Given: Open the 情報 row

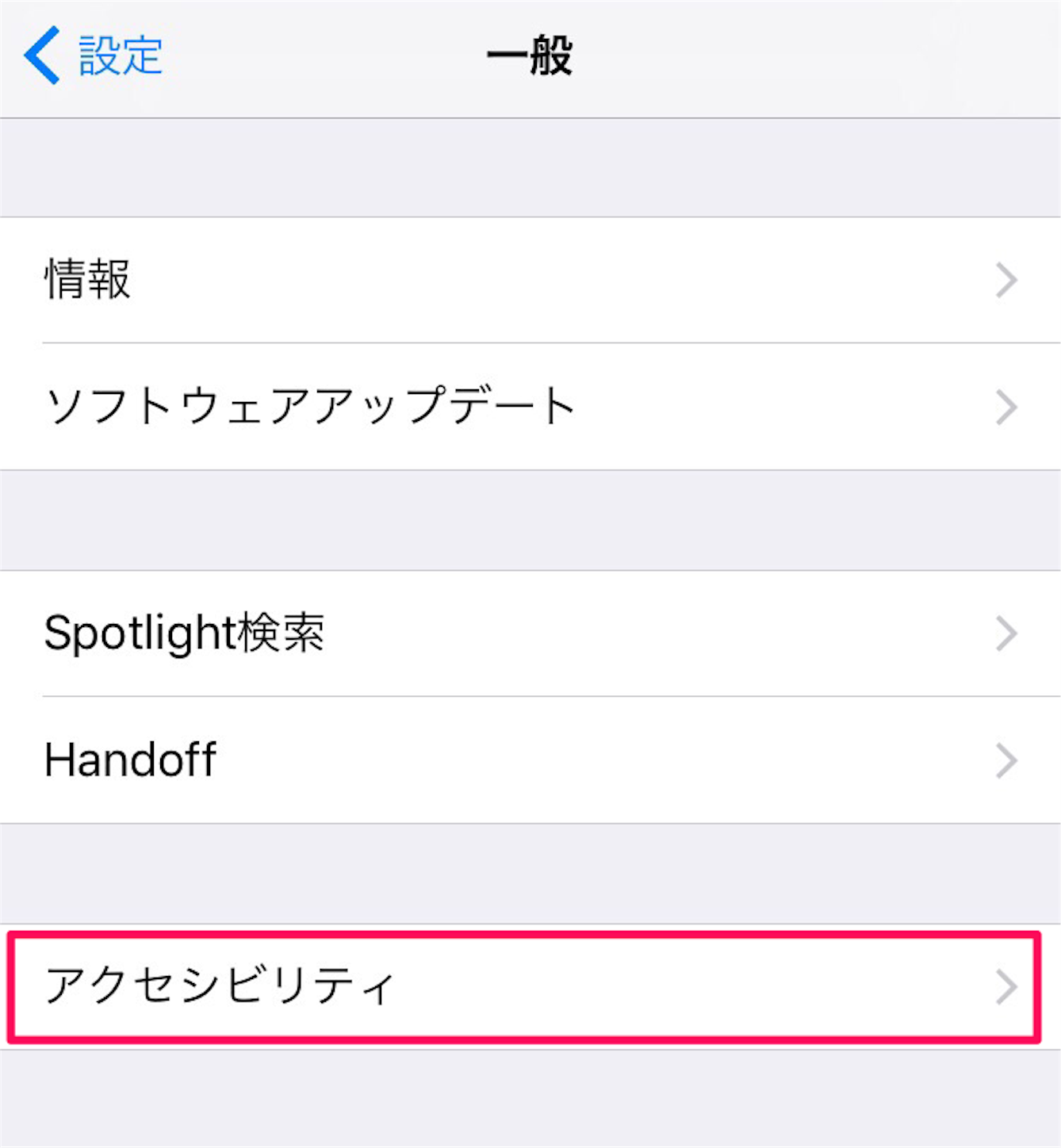Looking at the screenshot, I should tap(530, 280).
